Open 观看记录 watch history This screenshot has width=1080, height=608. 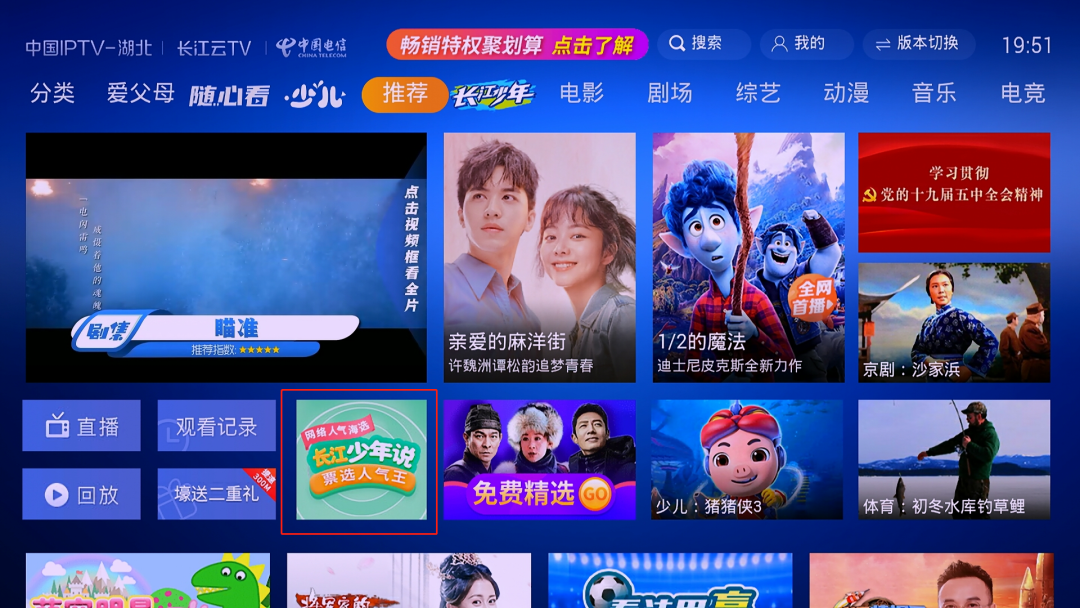pyautogui.click(x=216, y=427)
